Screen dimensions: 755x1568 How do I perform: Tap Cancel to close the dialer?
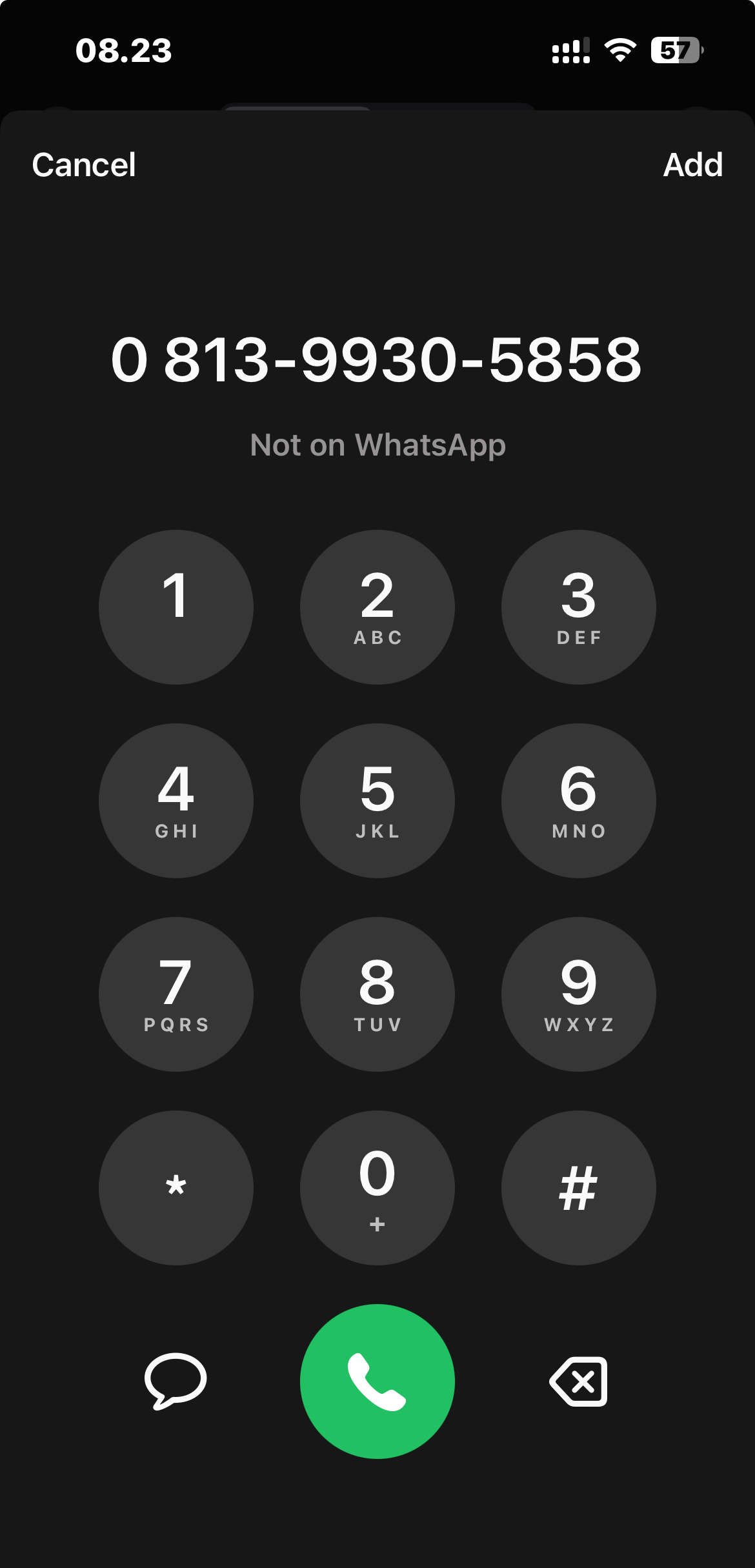pos(84,165)
